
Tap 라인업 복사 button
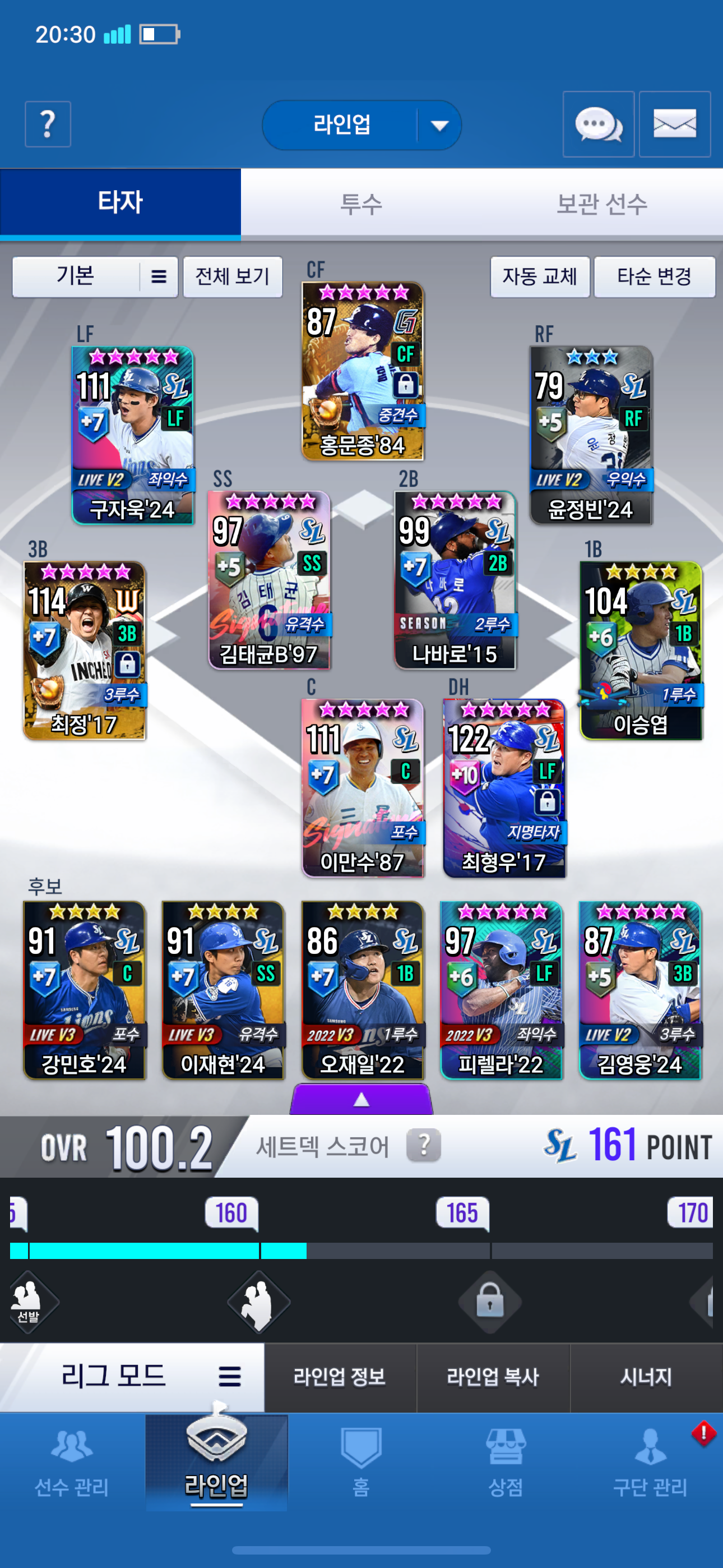tap(493, 1377)
